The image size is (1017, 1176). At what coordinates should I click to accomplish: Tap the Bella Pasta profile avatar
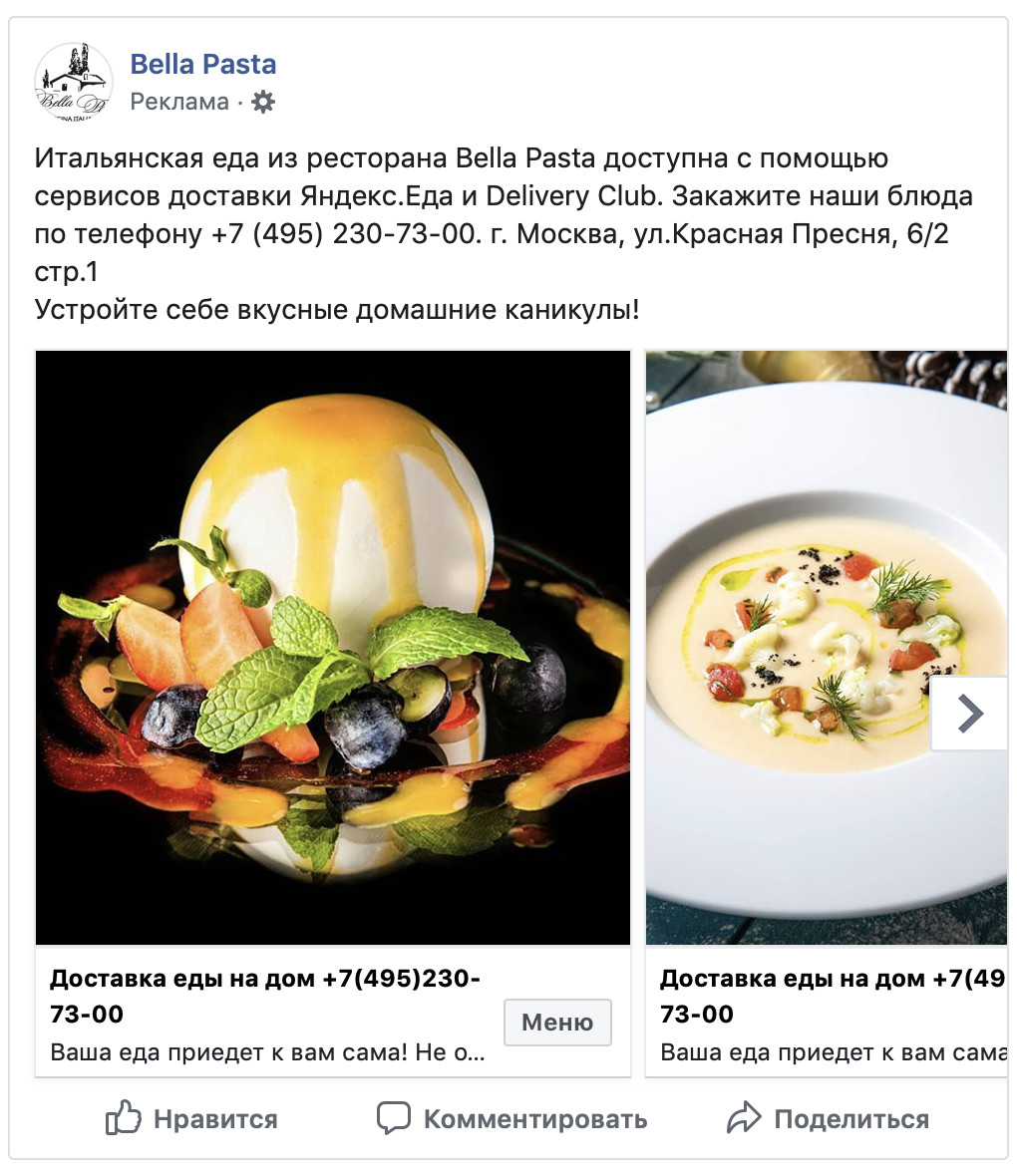73,82
